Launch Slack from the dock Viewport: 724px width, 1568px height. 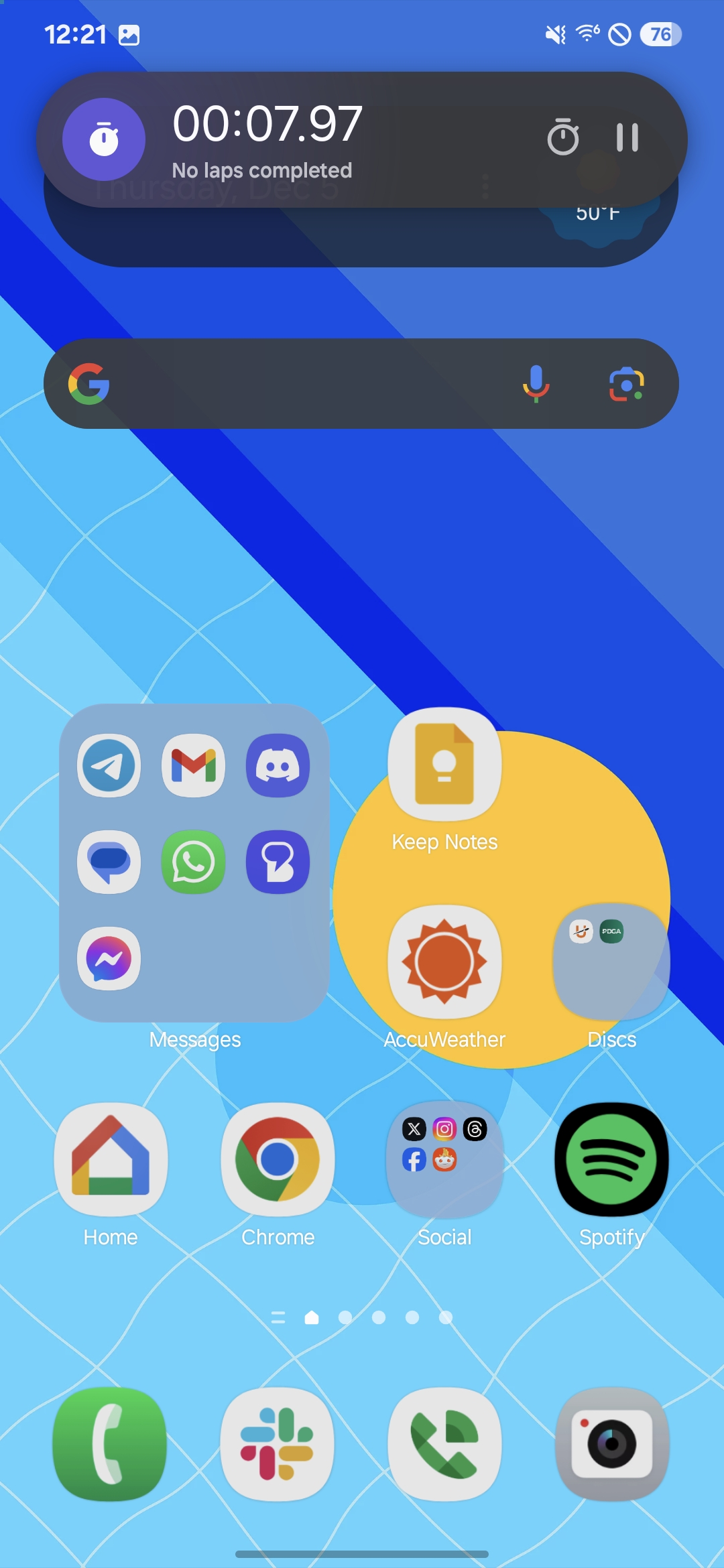278,1444
